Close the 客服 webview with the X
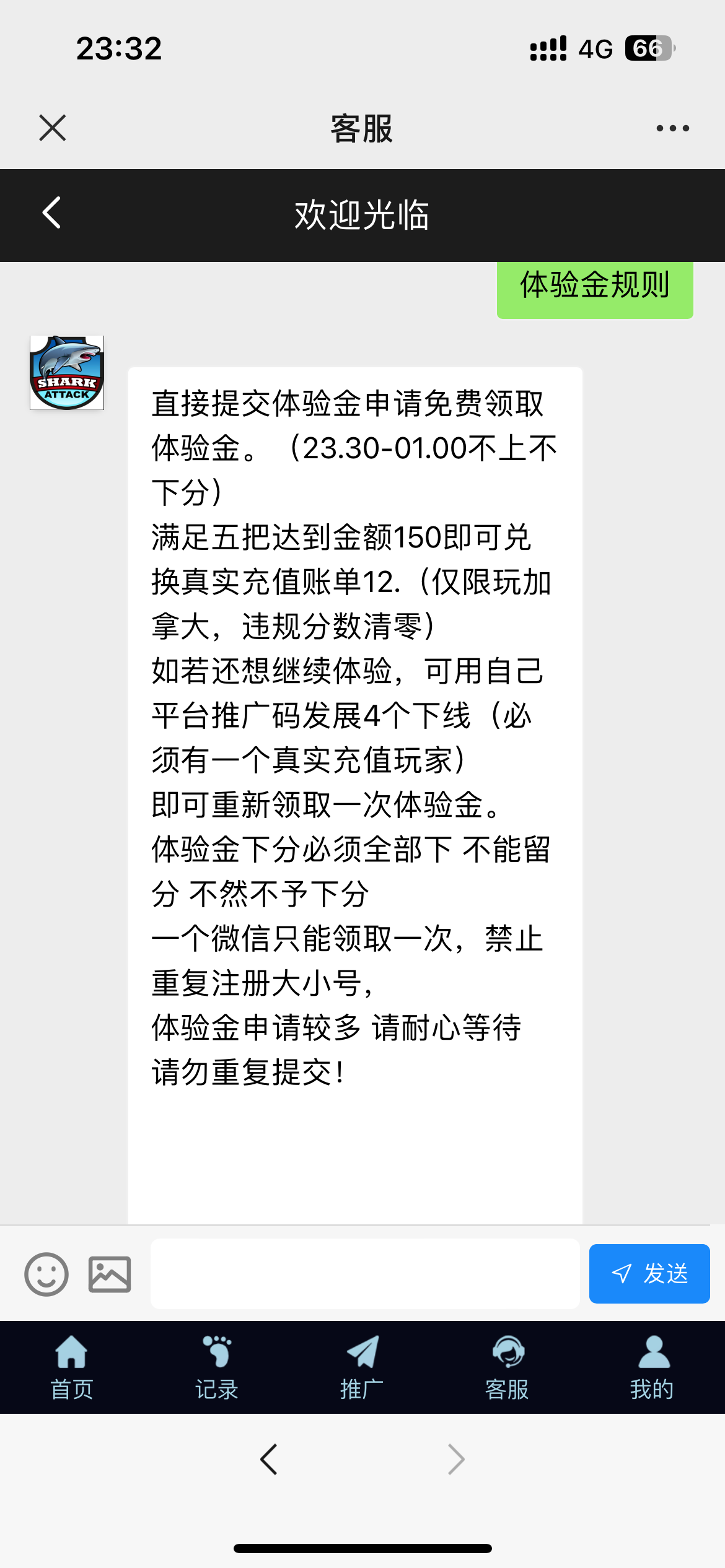Image resolution: width=725 pixels, height=1568 pixels. click(x=52, y=128)
